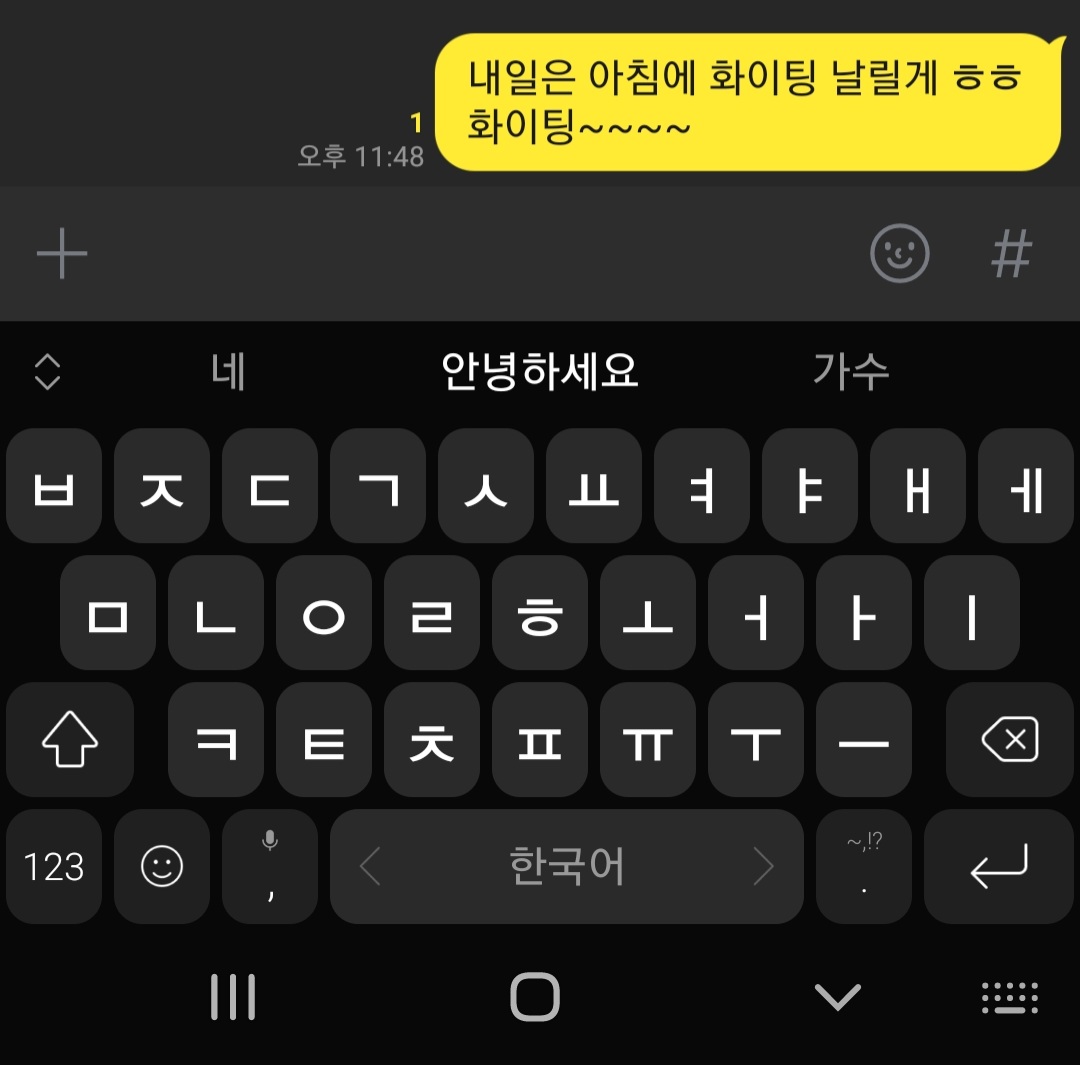
Task: Tap the backspace key
Action: pyautogui.click(x=1010, y=740)
